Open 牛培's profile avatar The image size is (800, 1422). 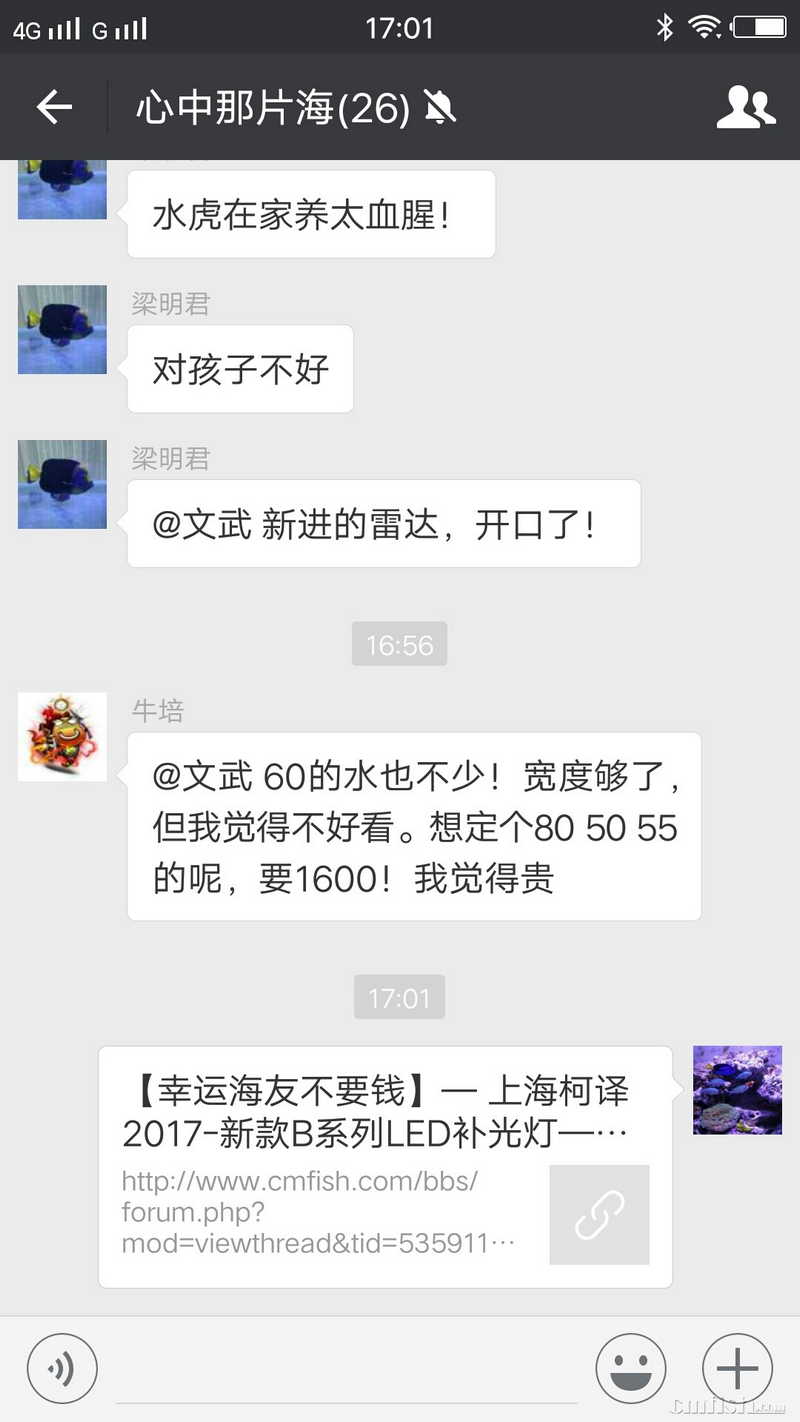pyautogui.click(x=62, y=737)
